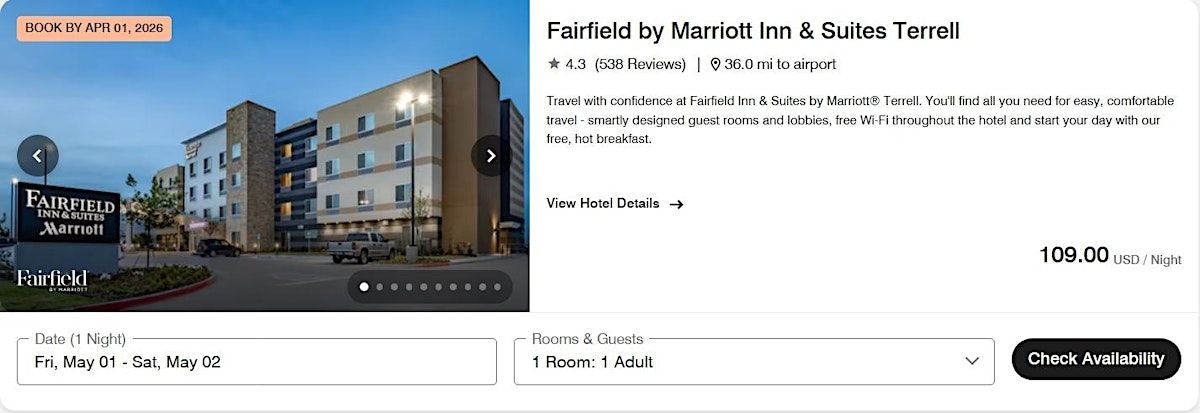1200x413 pixels.
Task: Show the next hotel photo
Action: [491, 156]
